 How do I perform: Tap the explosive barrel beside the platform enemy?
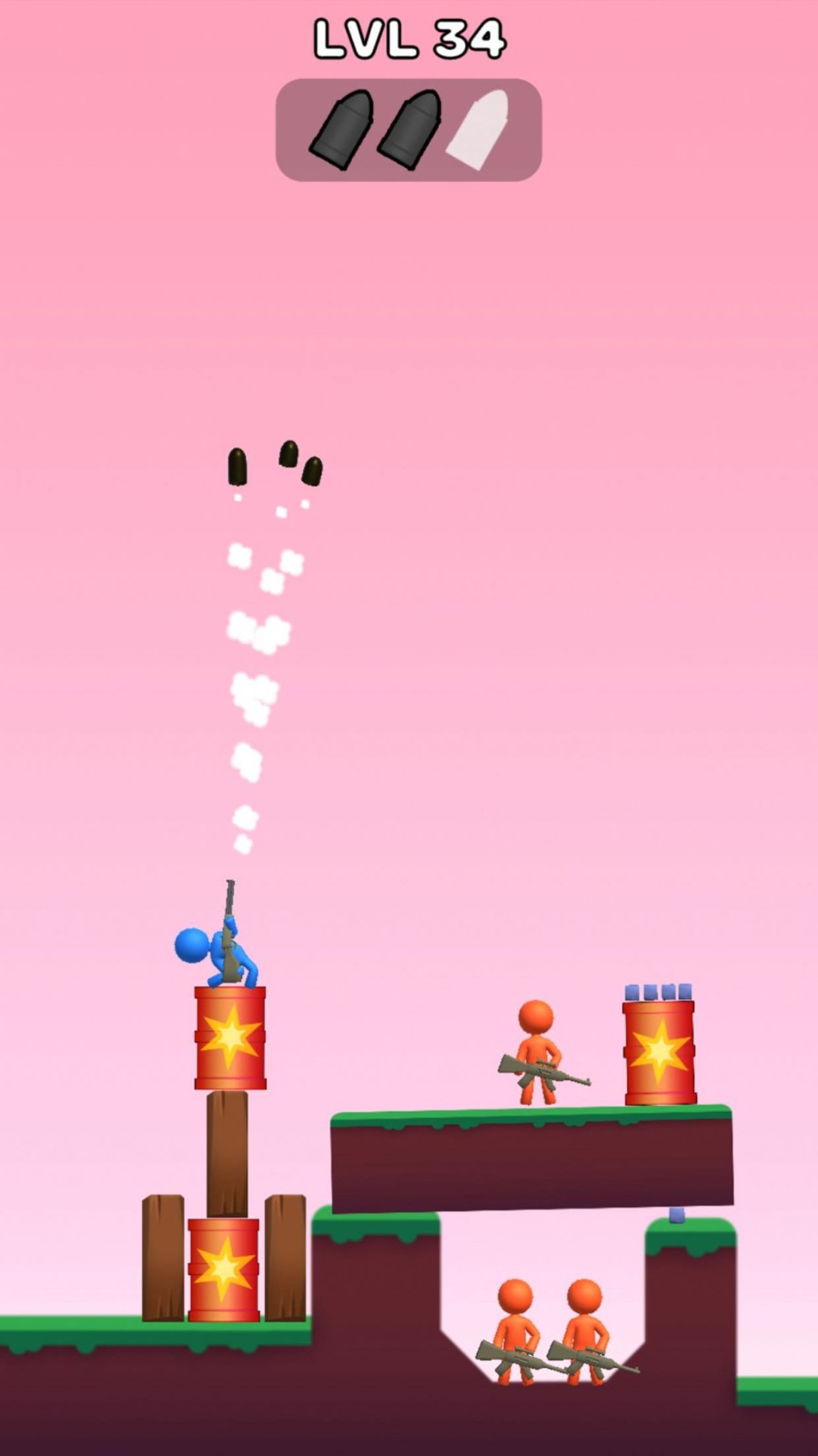pyautogui.click(x=659, y=1052)
